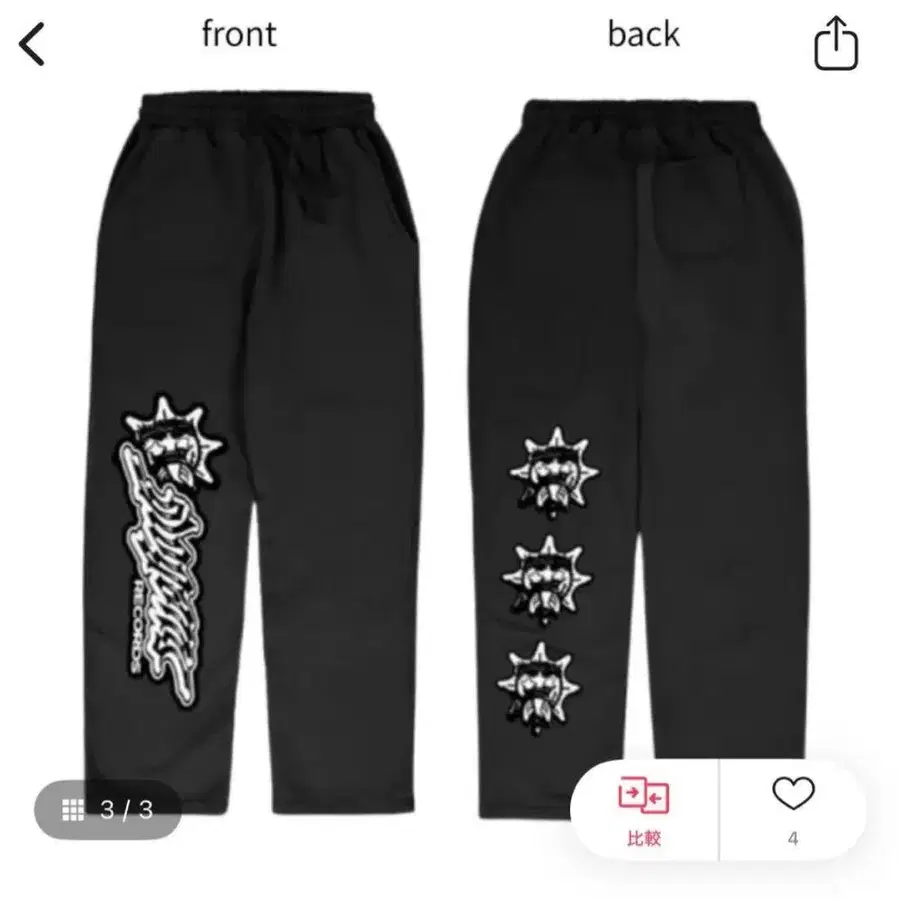
Task: Go back using the top-left arrow
Action: (x=34, y=45)
